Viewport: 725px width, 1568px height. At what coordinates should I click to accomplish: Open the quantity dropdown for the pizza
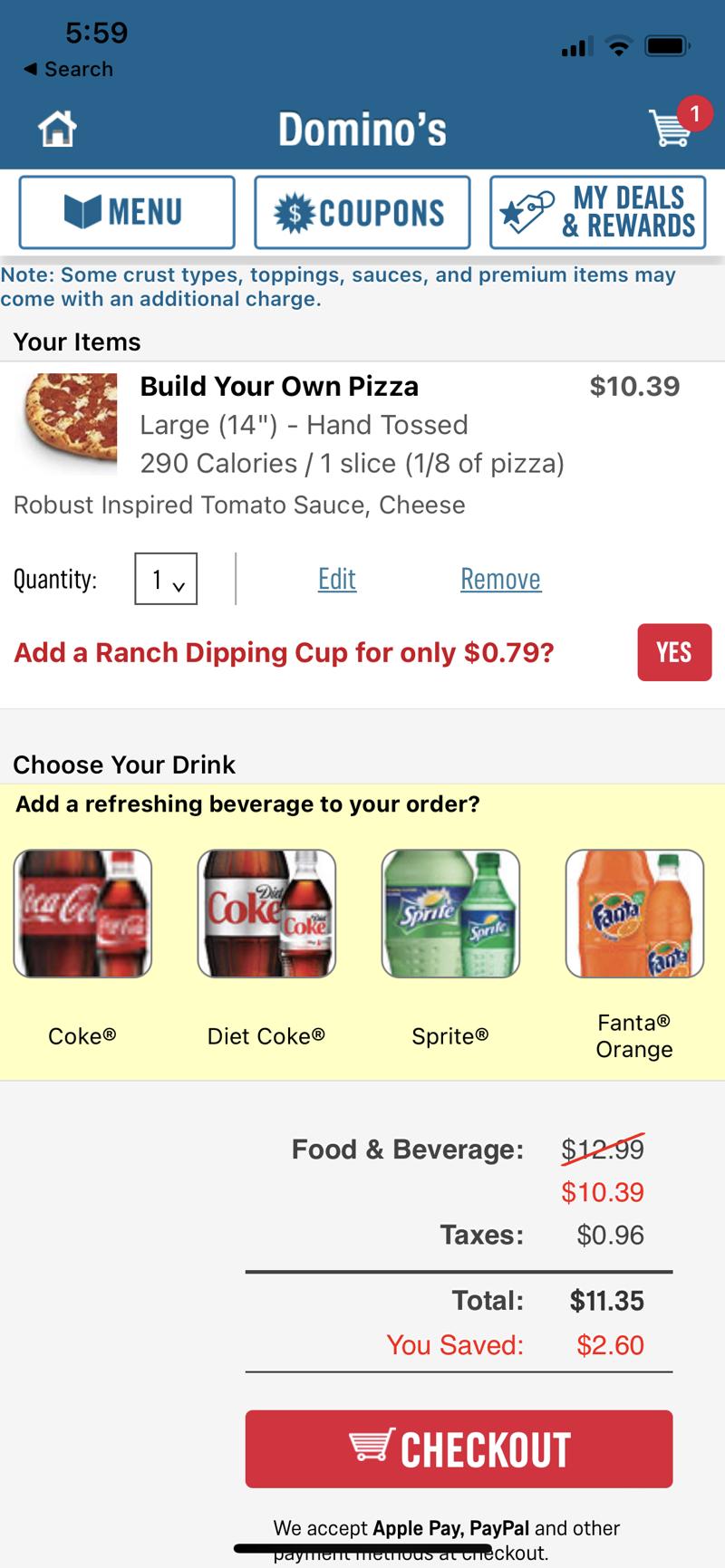tap(166, 580)
